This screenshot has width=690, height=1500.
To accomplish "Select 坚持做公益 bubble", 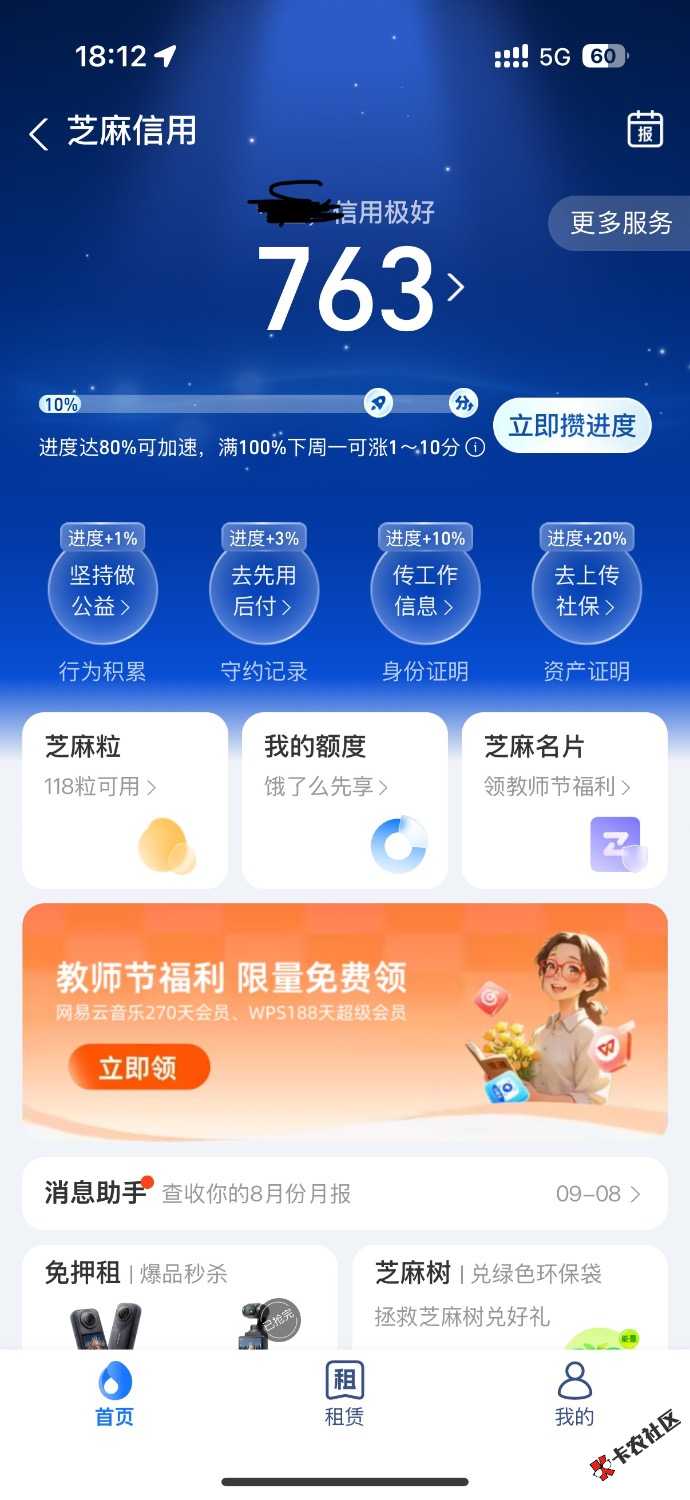I will pos(102,590).
